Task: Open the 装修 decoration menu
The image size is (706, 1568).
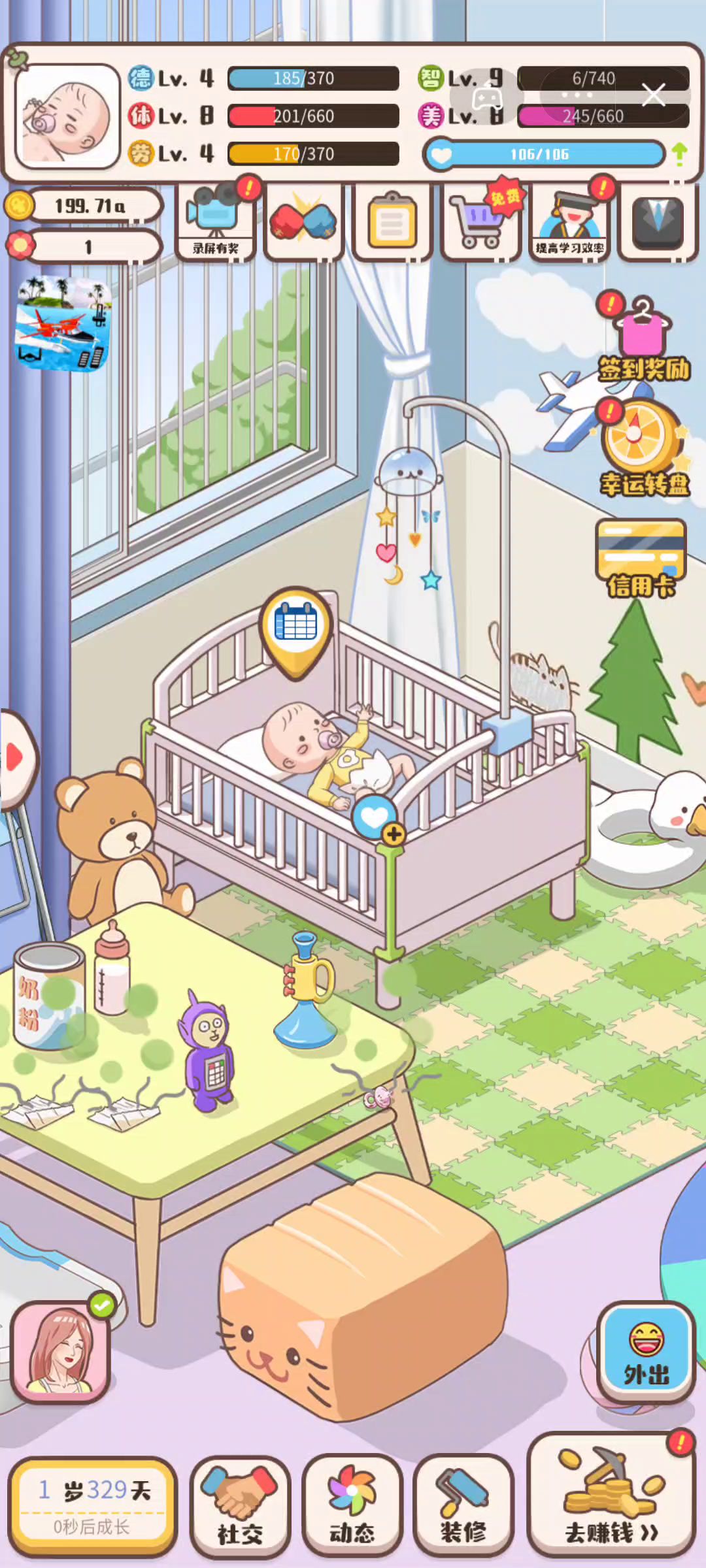Action: (463, 1506)
